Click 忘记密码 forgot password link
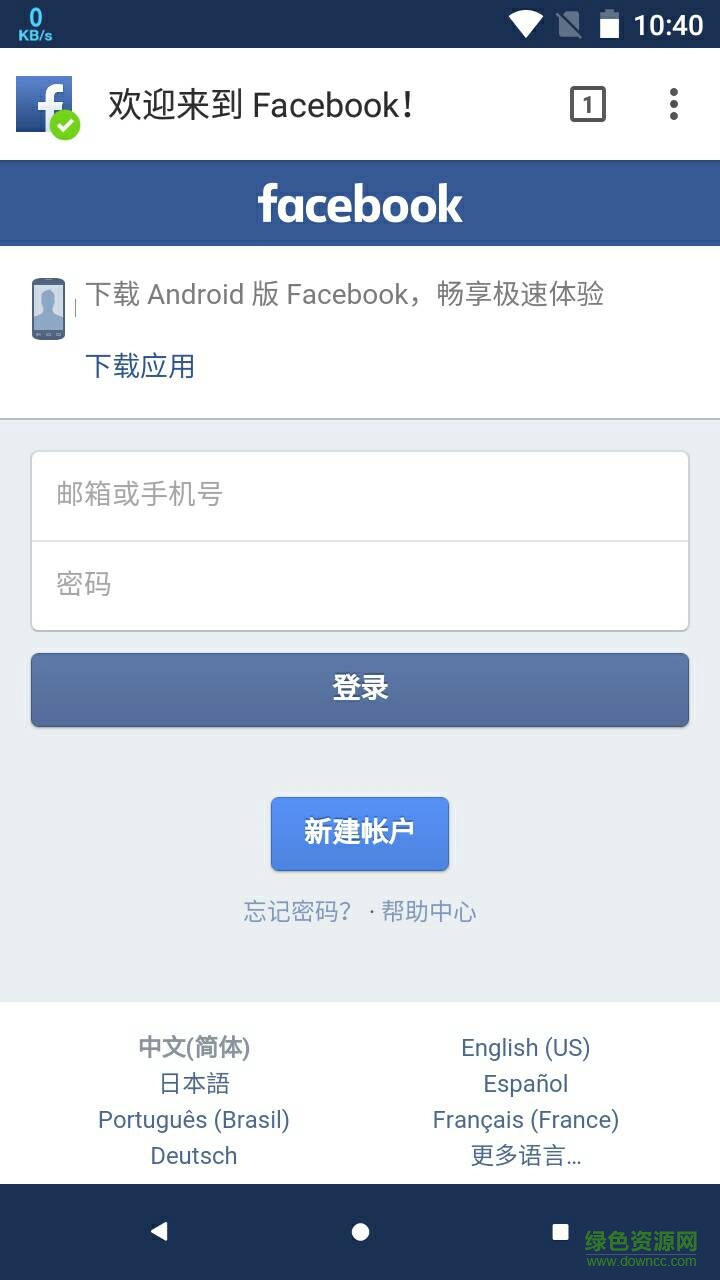720x1280 pixels. pyautogui.click(x=296, y=911)
